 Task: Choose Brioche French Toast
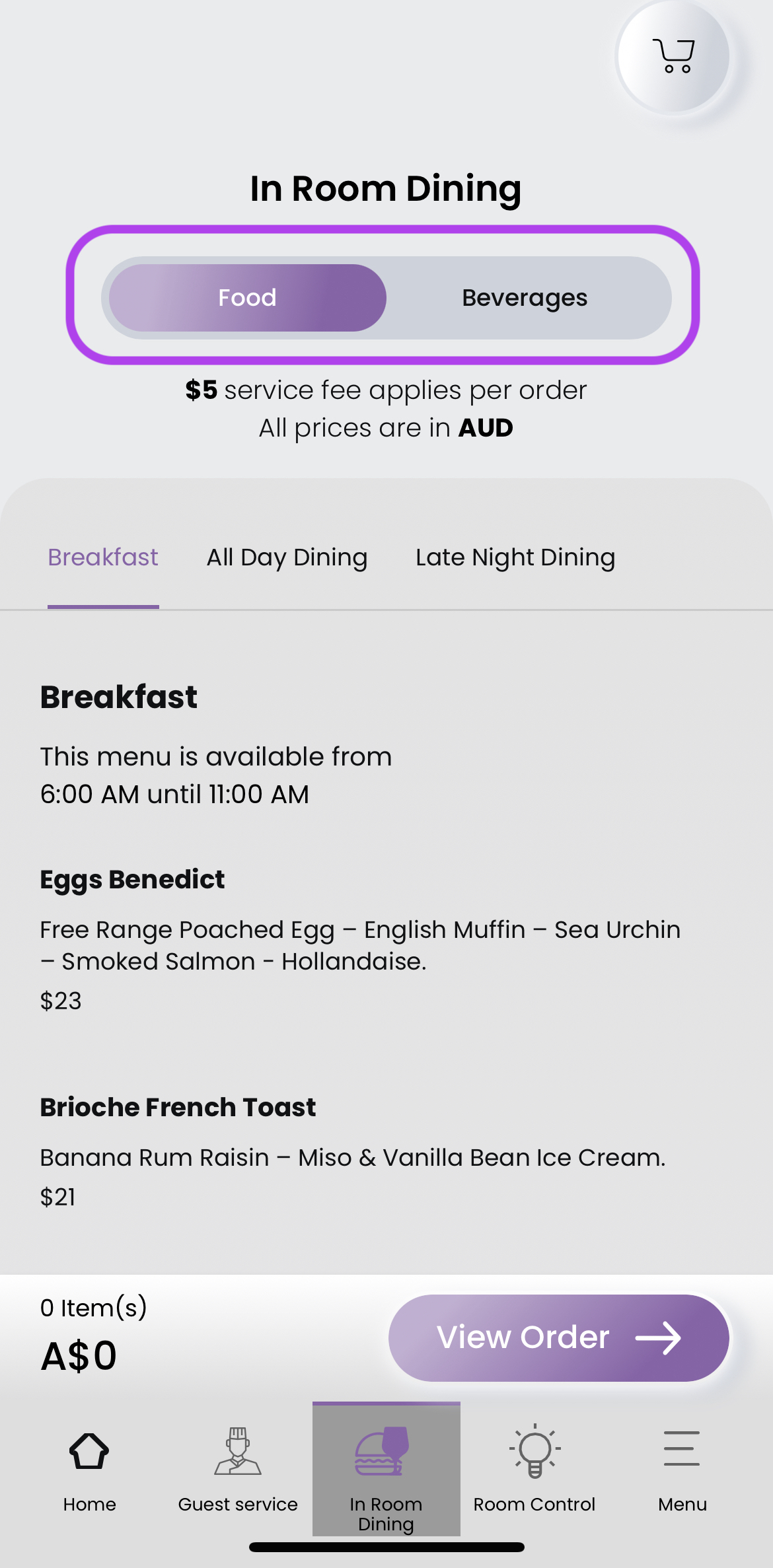coord(178,1108)
